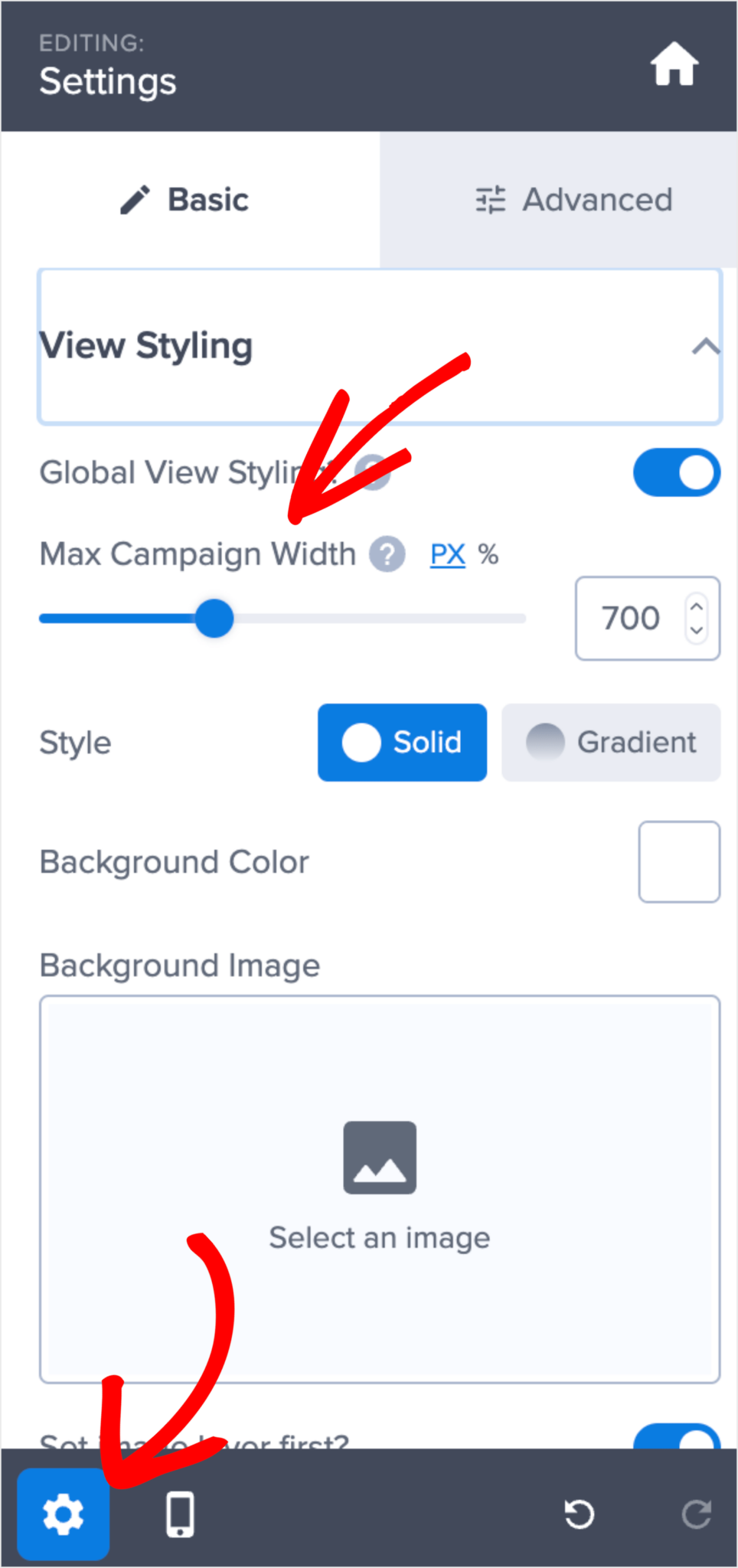738x1568 pixels.
Task: Open settings gear in bottom bar
Action: coord(64,1514)
